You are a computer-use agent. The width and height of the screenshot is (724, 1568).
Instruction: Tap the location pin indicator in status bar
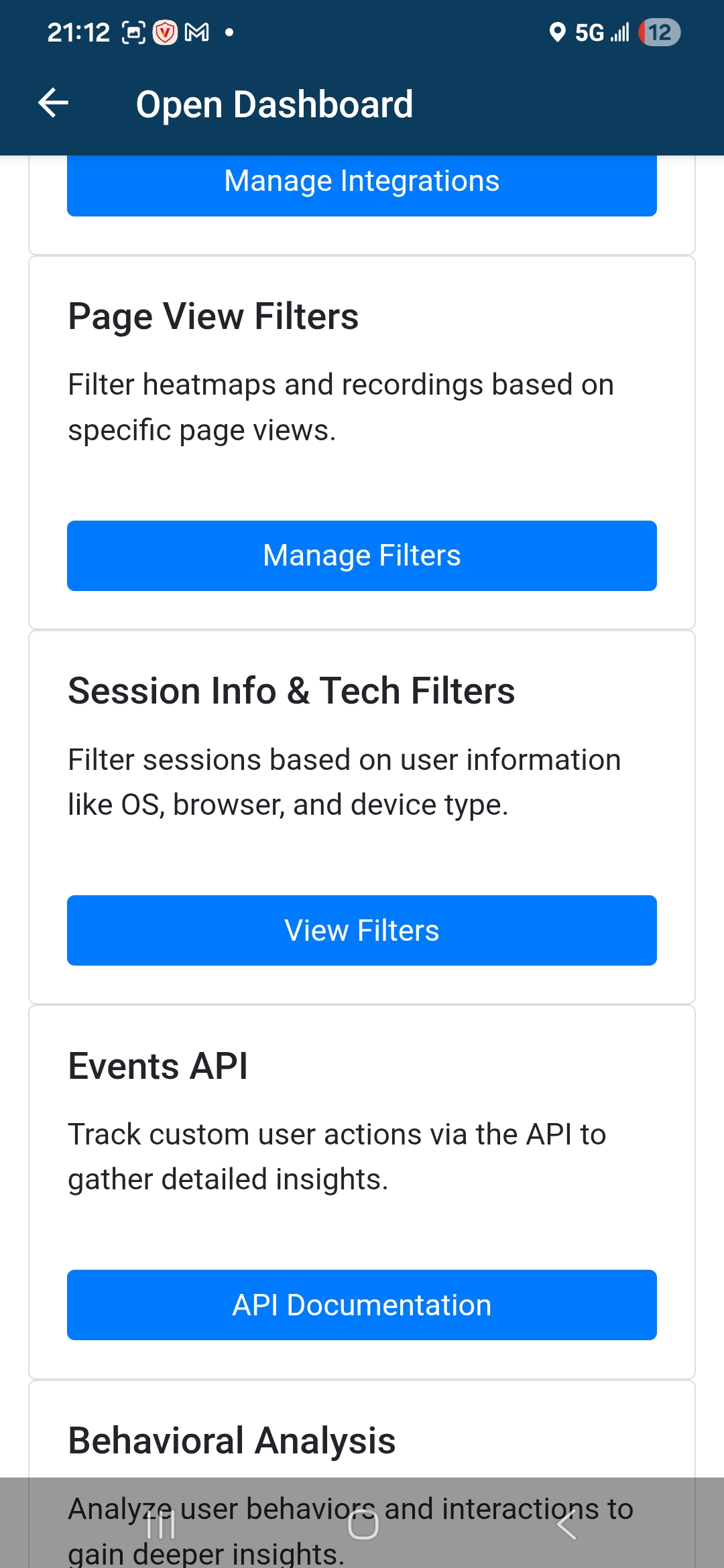556,31
